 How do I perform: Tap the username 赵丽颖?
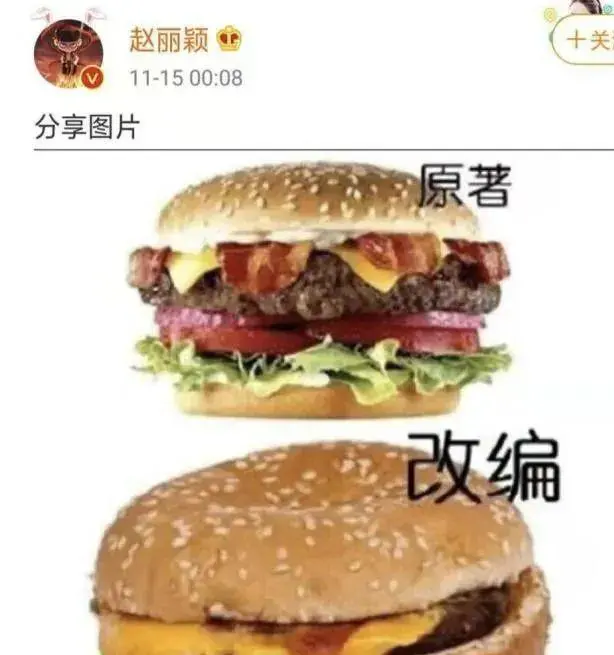(x=169, y=40)
